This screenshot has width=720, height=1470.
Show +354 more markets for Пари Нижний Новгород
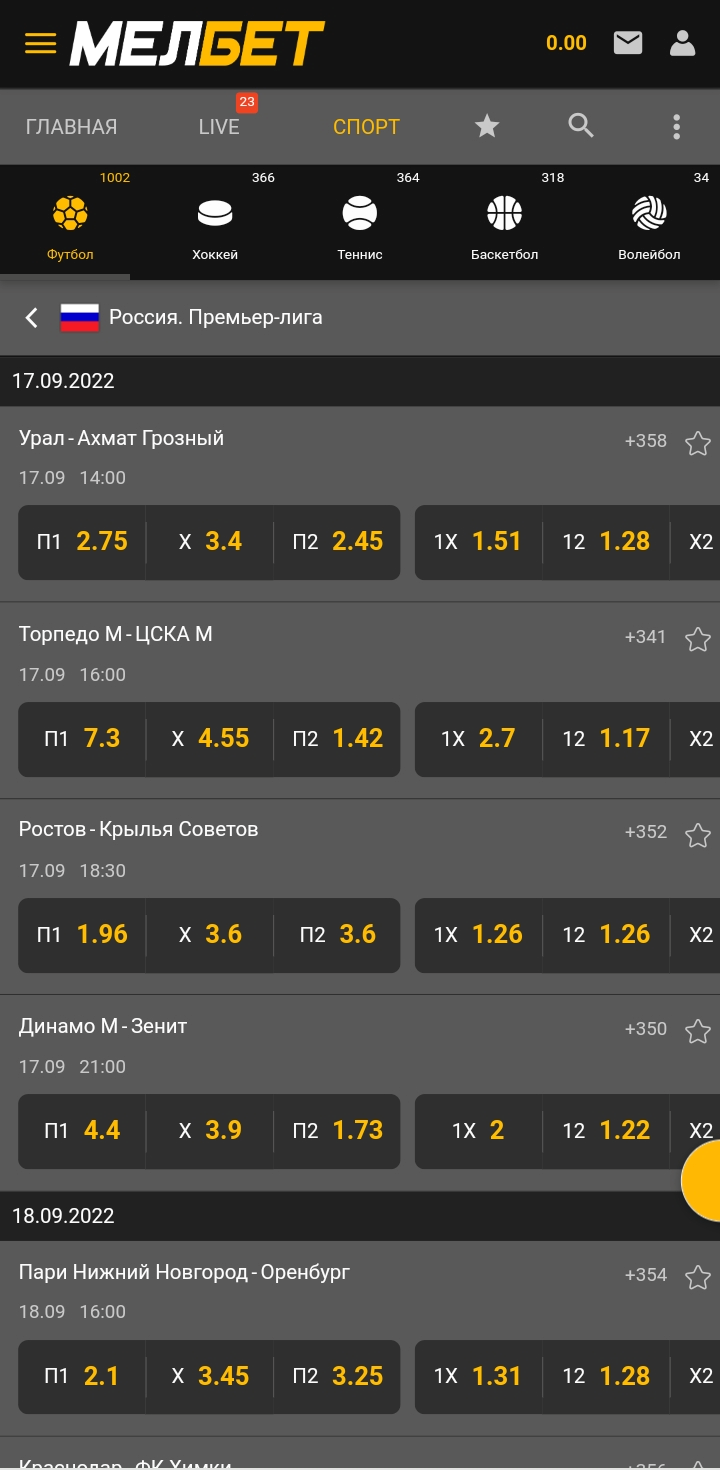645,1275
